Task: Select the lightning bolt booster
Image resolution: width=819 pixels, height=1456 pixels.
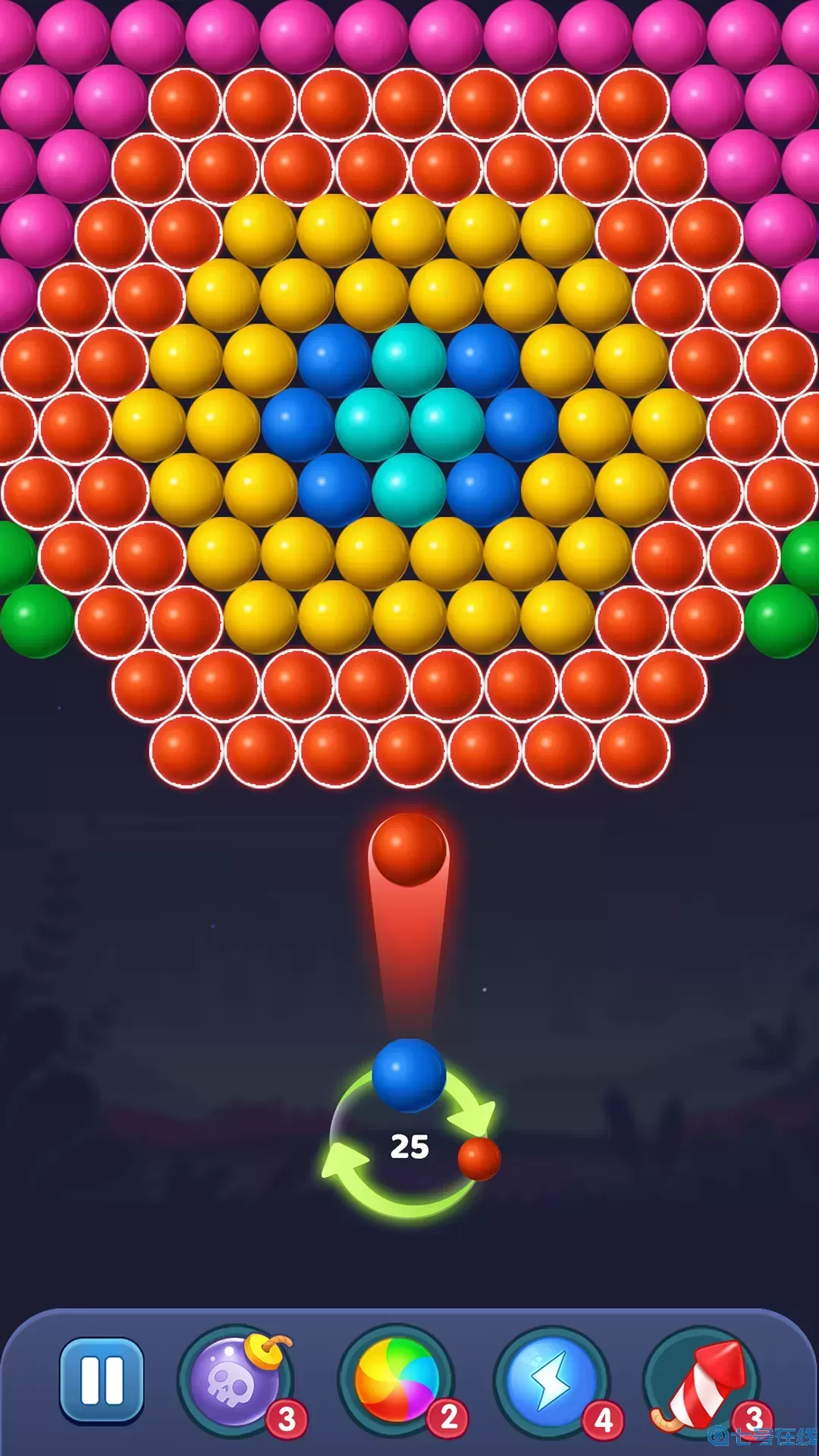Action: coord(551,1379)
